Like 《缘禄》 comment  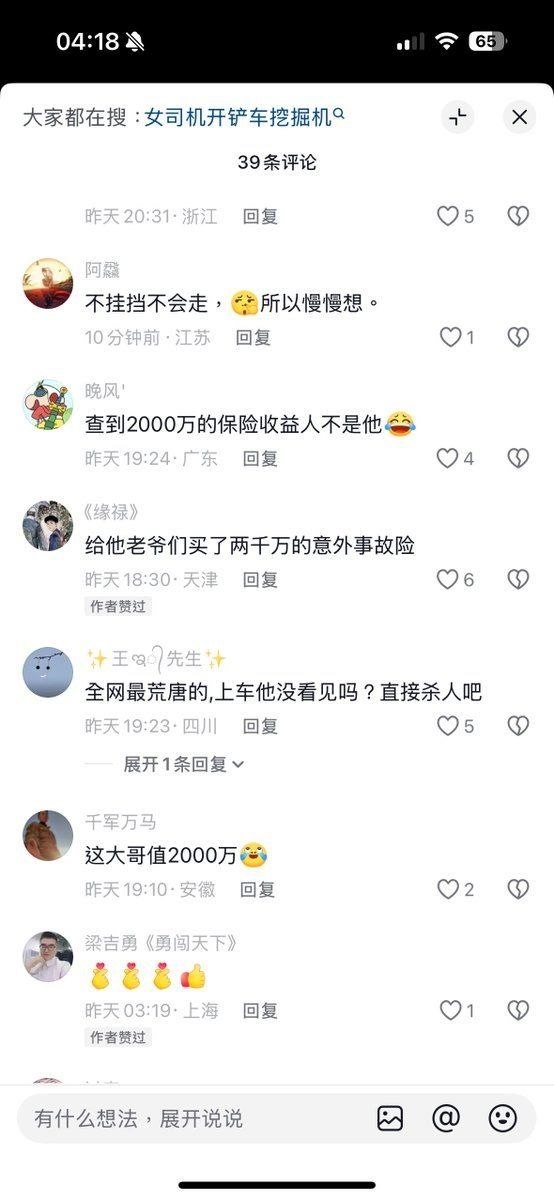tap(448, 580)
